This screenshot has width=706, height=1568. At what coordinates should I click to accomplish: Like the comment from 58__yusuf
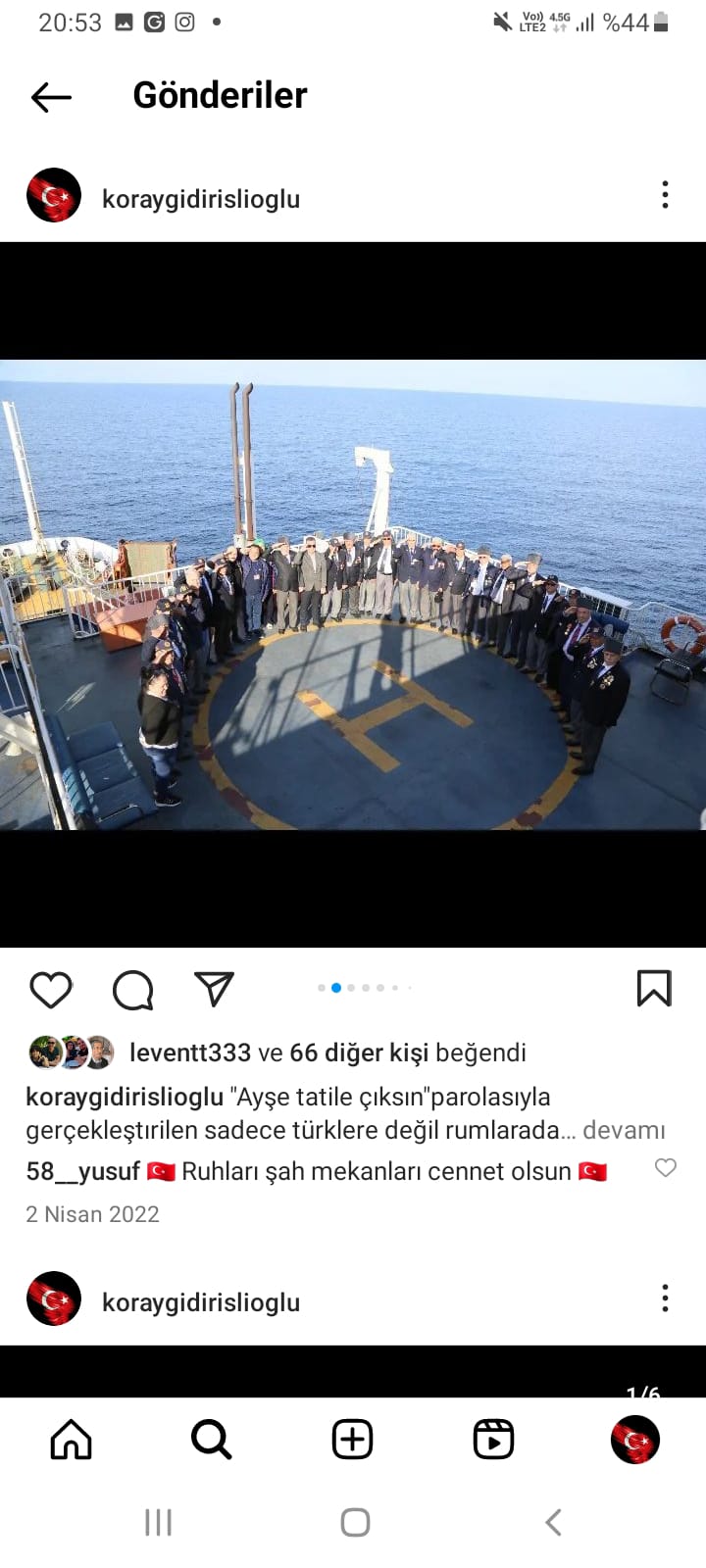click(665, 1167)
